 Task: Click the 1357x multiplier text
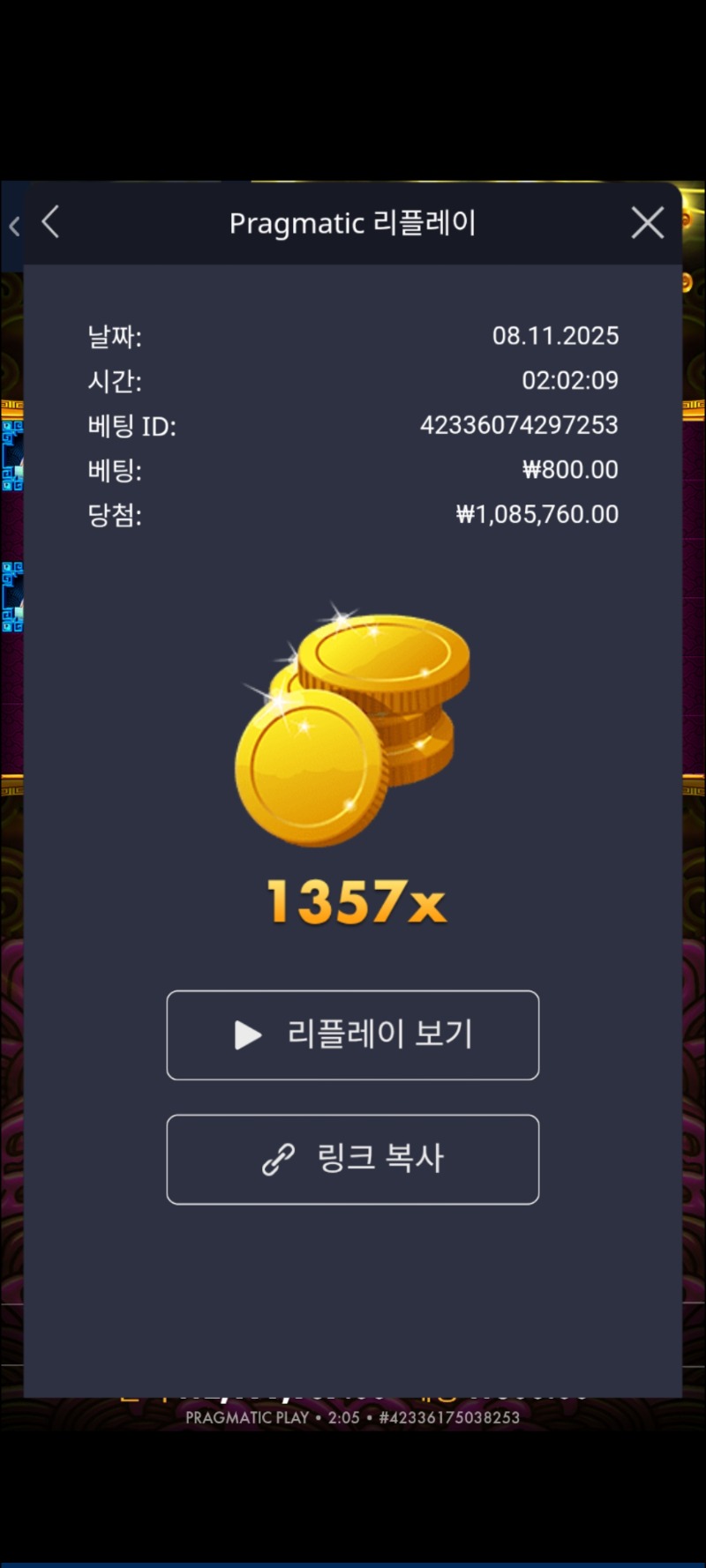pyautogui.click(x=352, y=900)
